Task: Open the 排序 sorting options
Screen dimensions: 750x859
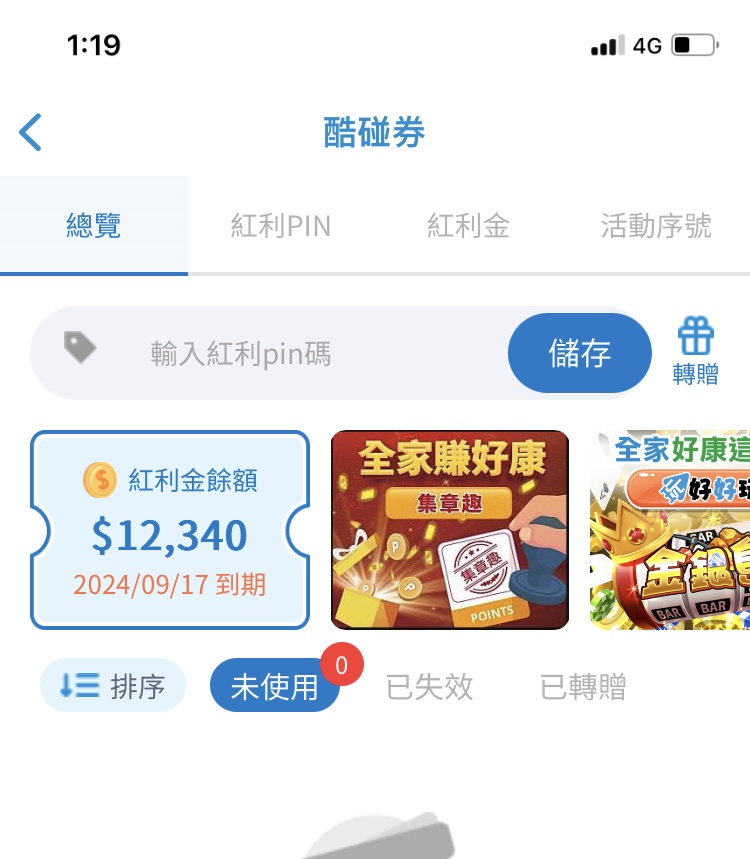Action: (113, 686)
